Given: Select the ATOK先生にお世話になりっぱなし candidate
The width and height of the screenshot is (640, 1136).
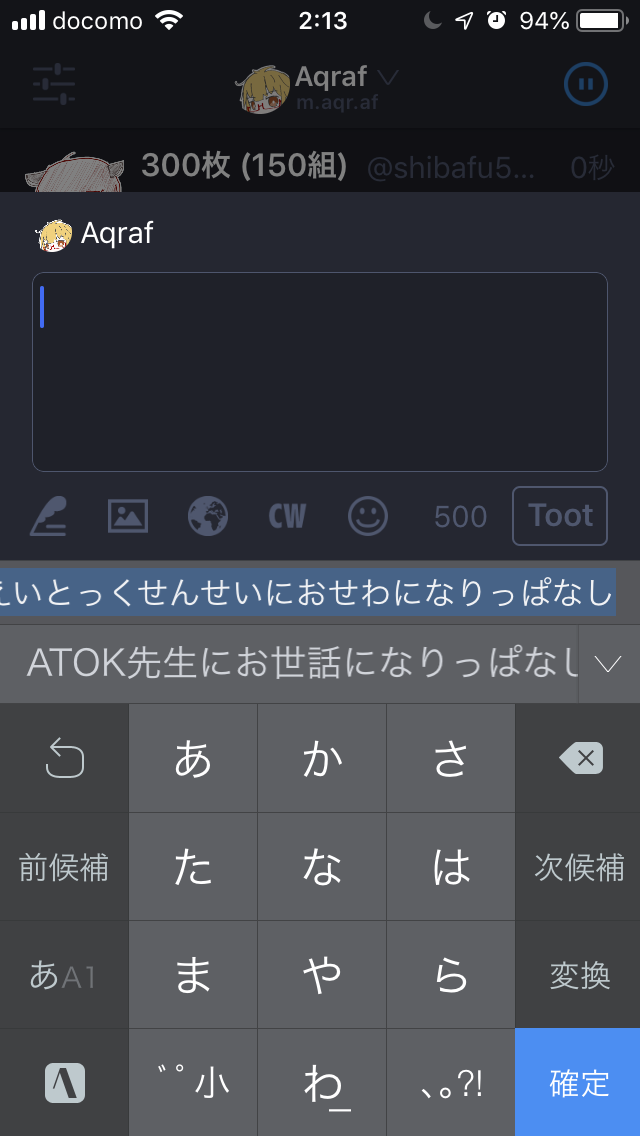Looking at the screenshot, I should coord(300,663).
